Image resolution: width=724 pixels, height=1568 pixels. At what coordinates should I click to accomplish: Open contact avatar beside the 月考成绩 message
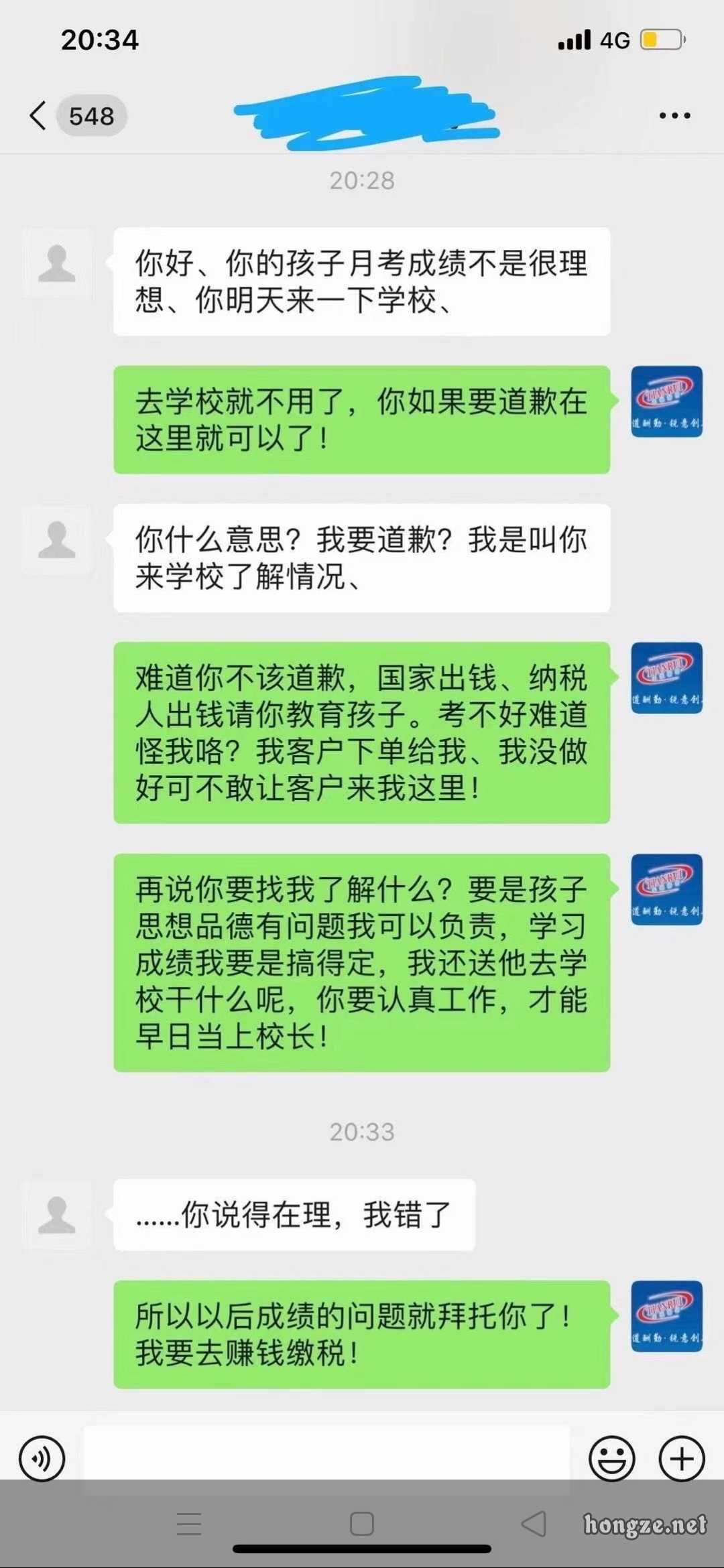tap(57, 263)
